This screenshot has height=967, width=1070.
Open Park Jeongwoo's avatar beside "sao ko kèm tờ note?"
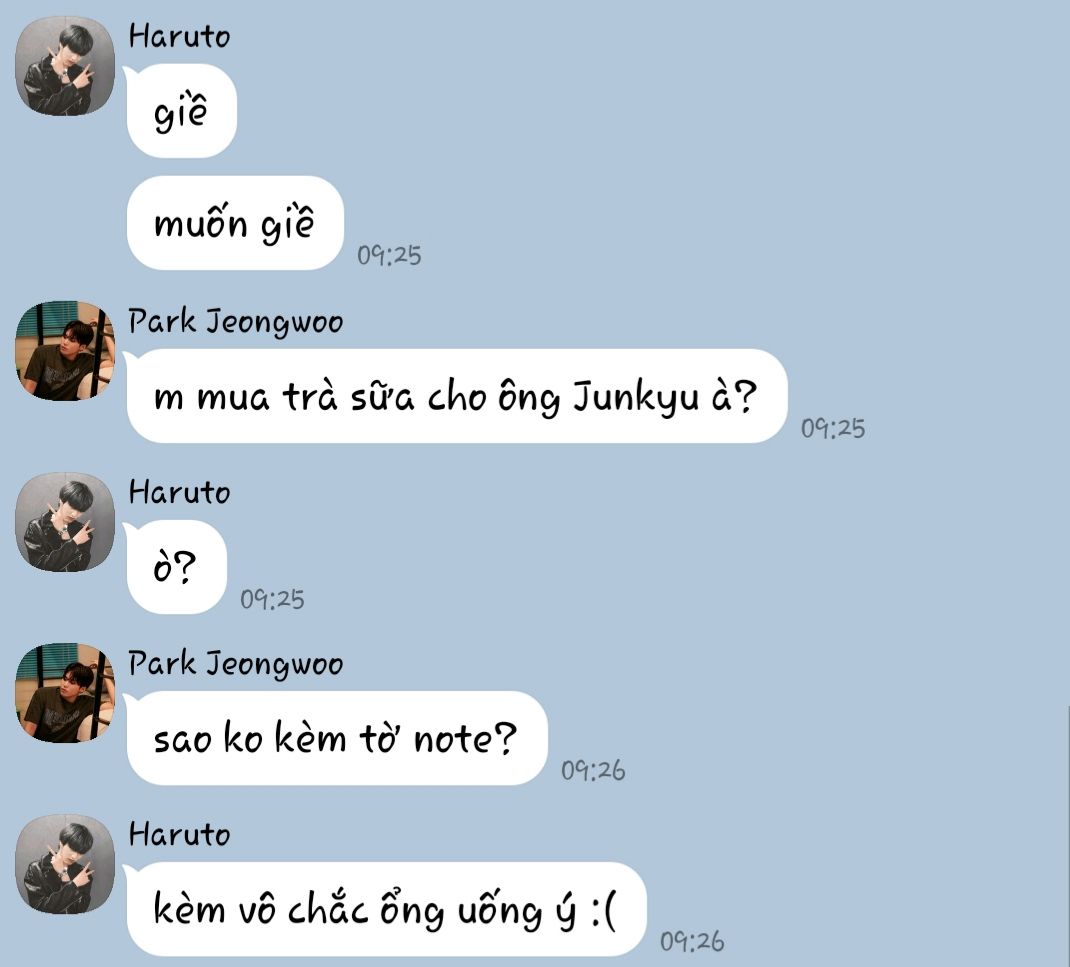click(x=66, y=693)
